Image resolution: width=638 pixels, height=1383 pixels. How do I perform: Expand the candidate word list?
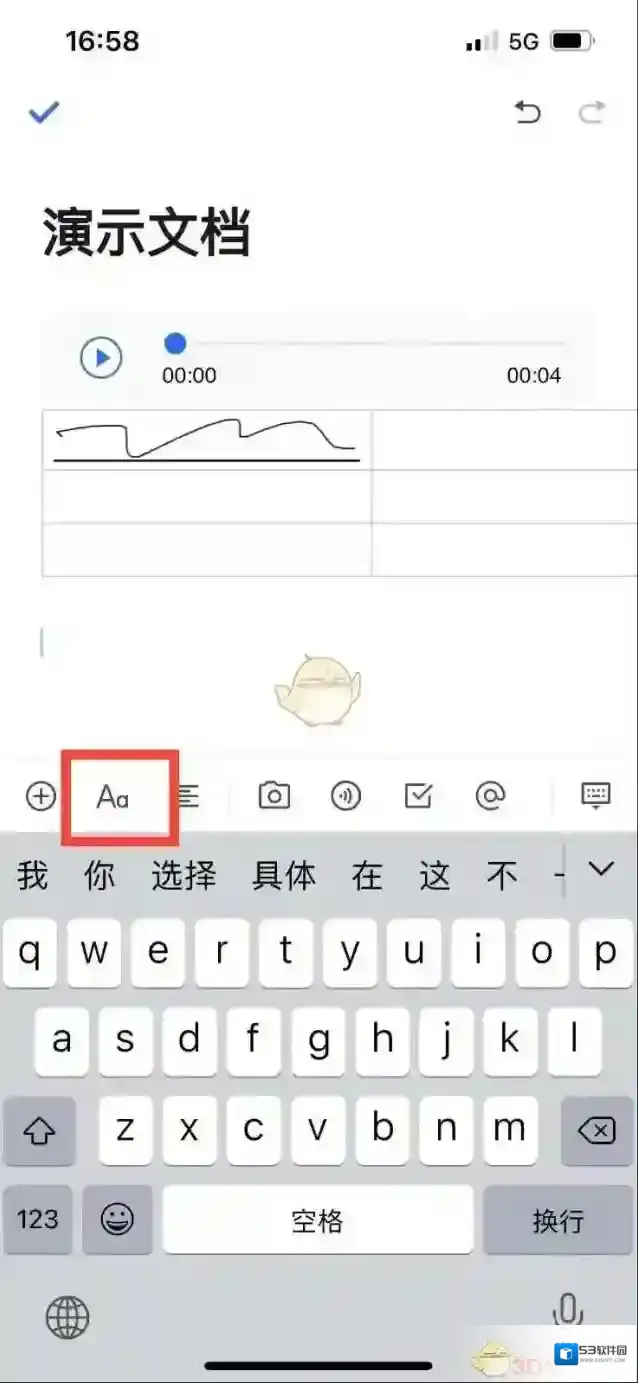[x=601, y=870]
